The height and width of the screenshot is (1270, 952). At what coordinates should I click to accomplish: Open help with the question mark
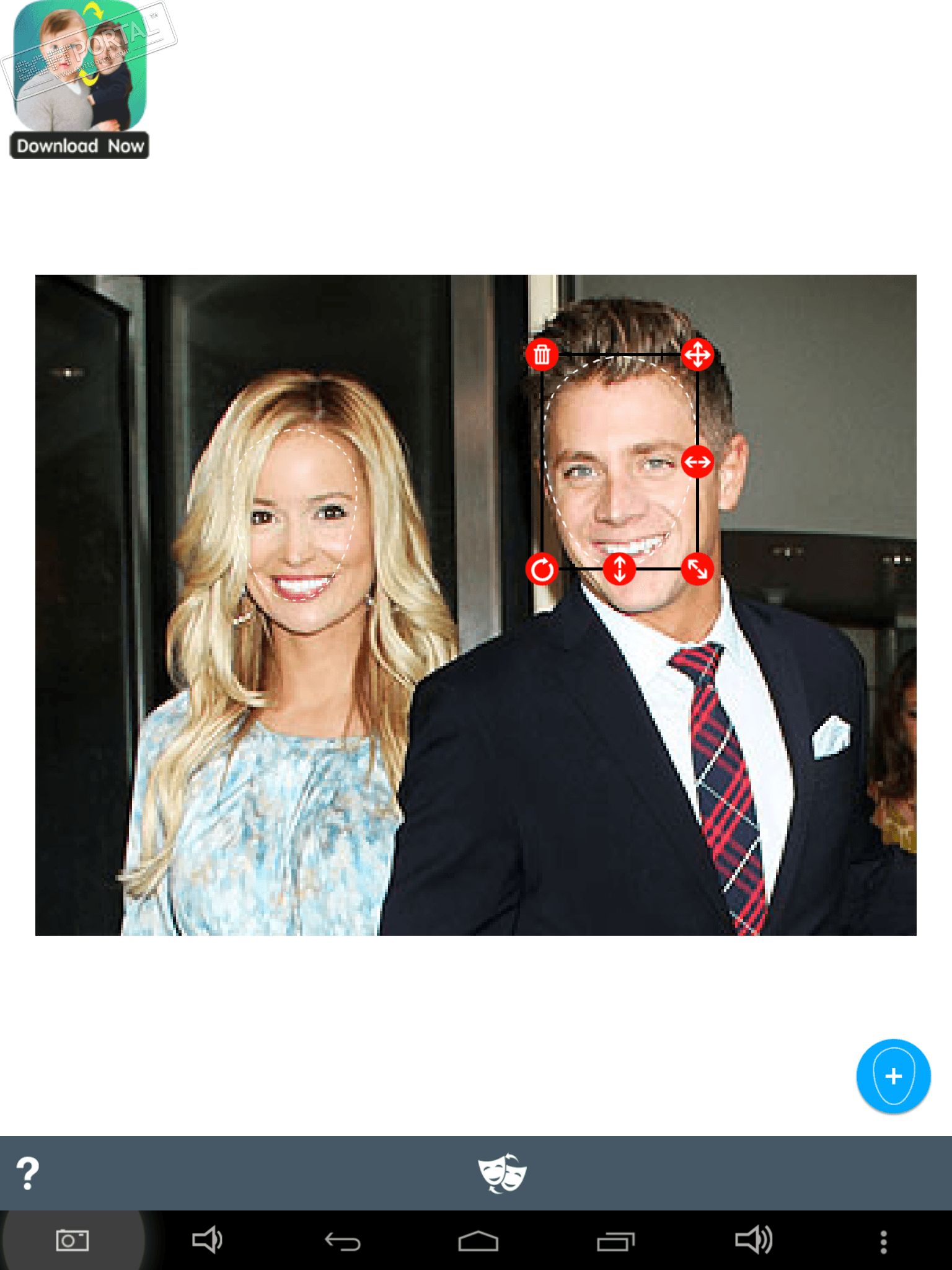click(27, 1173)
